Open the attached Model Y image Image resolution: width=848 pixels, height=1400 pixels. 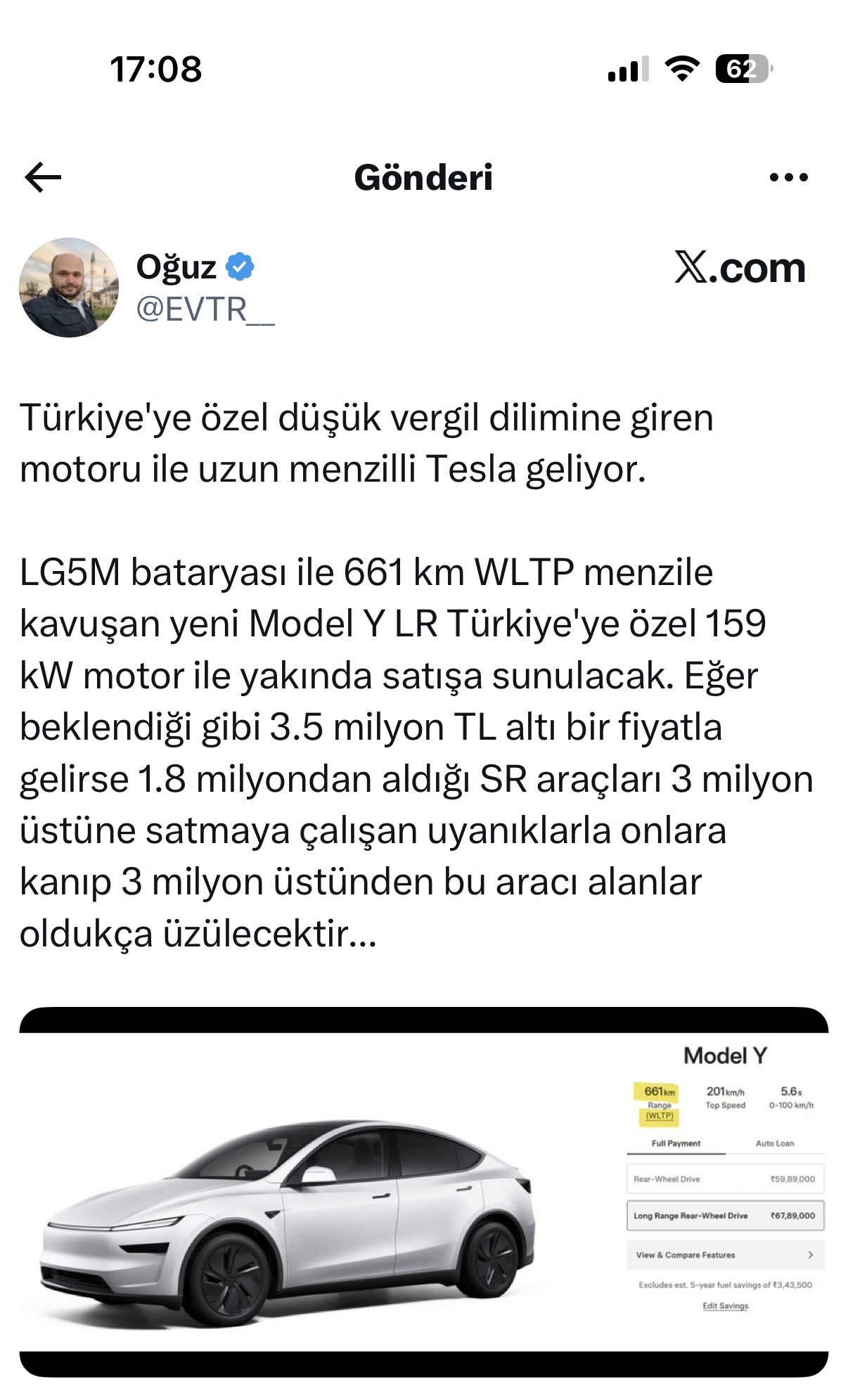pos(423,1191)
